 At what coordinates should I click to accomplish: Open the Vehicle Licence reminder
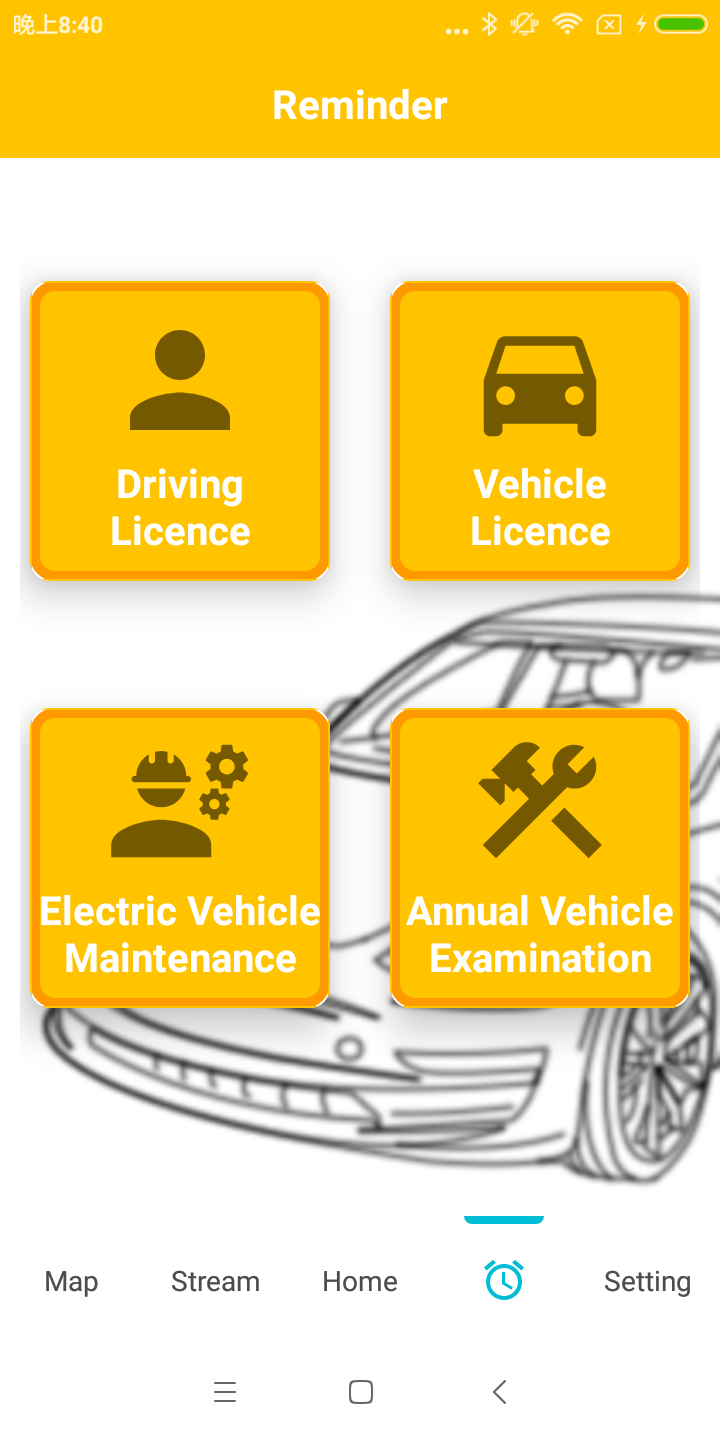(540, 430)
